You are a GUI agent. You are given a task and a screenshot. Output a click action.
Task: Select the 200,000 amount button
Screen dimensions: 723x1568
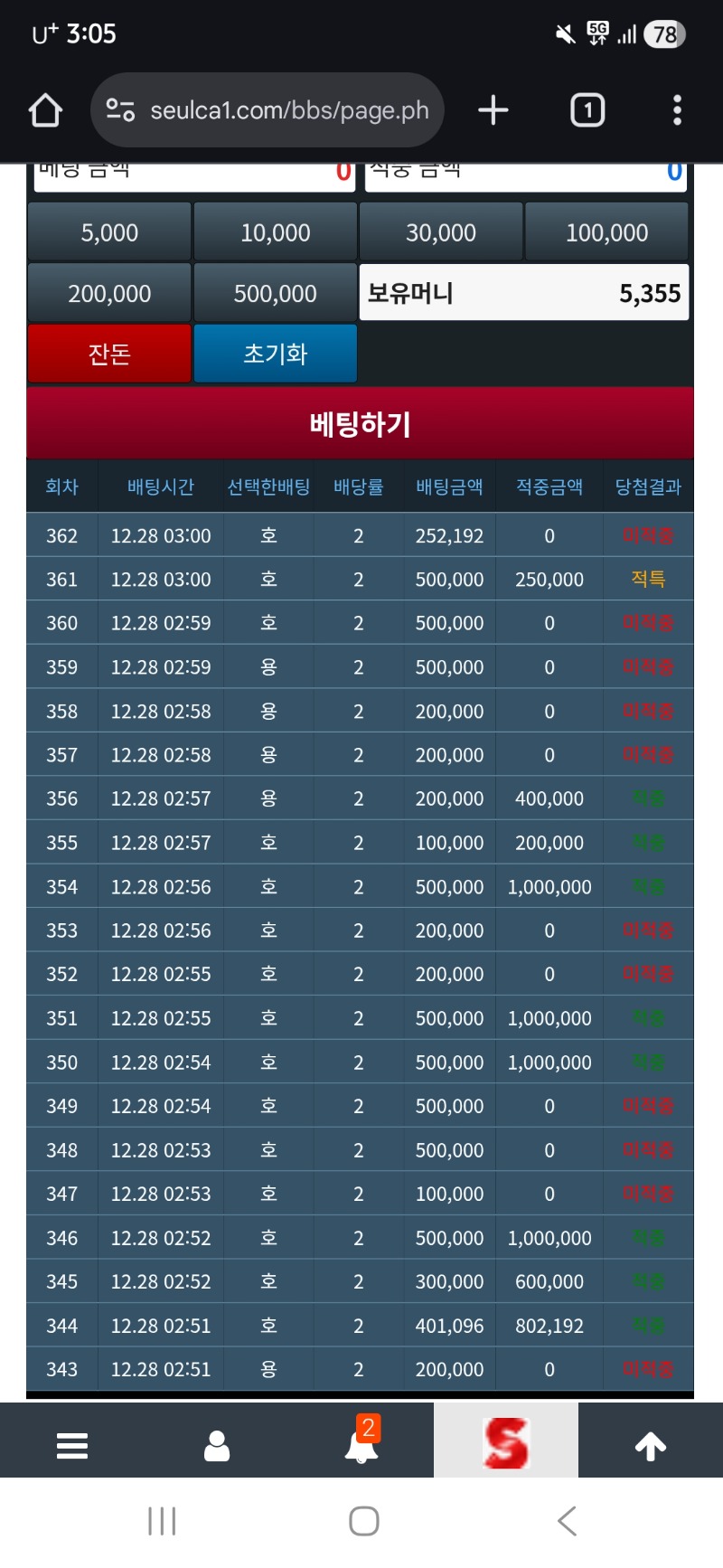coord(109,293)
